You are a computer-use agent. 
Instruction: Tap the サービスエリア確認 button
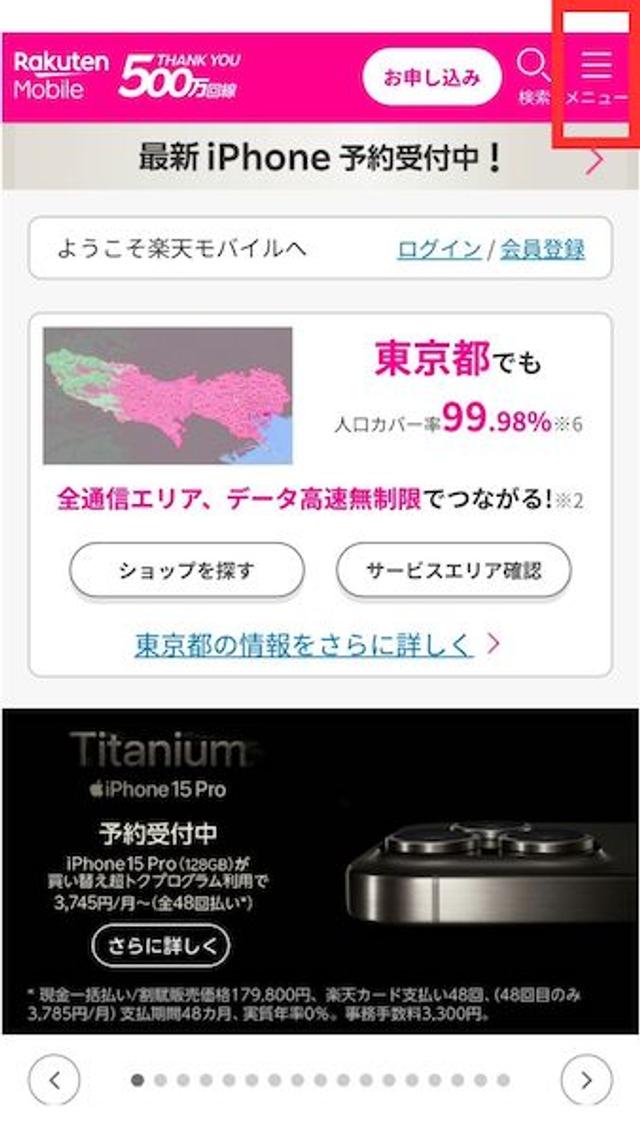click(x=453, y=571)
